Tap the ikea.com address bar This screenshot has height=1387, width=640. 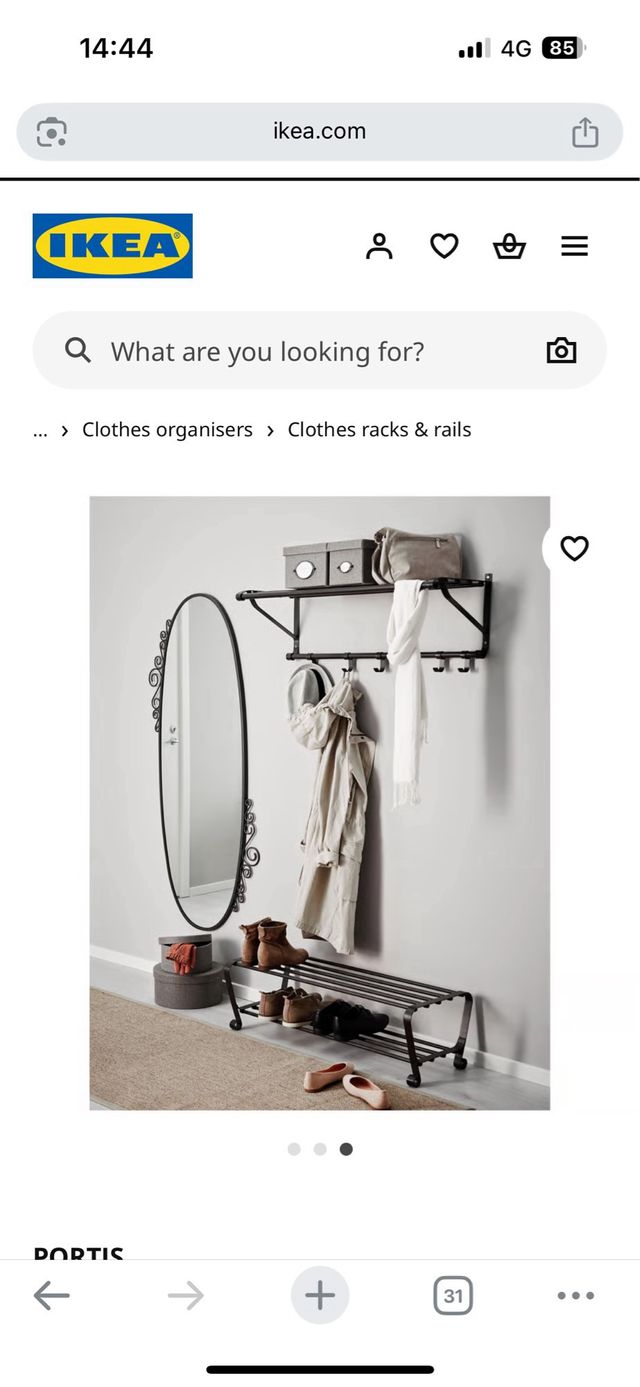[319, 131]
